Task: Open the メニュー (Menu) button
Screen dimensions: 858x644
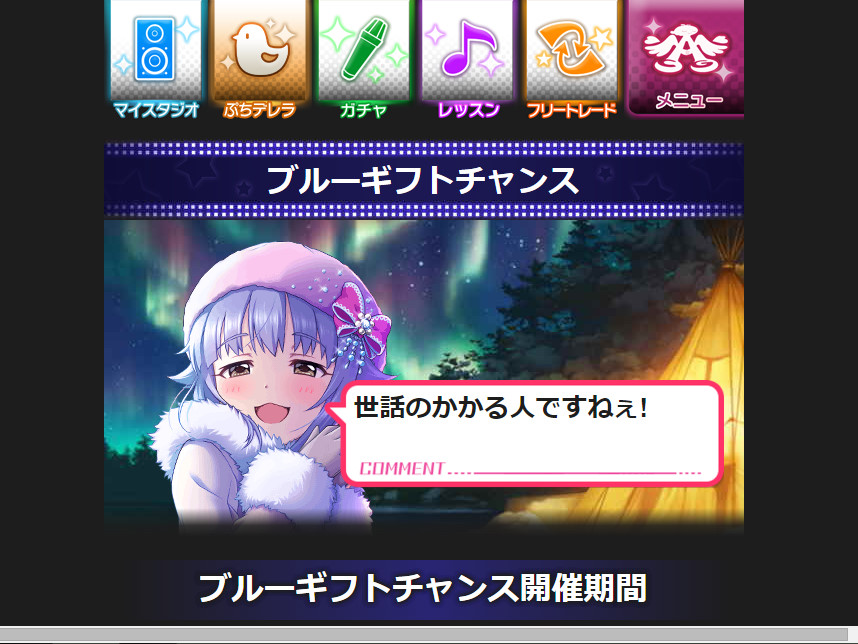Action: (685, 60)
